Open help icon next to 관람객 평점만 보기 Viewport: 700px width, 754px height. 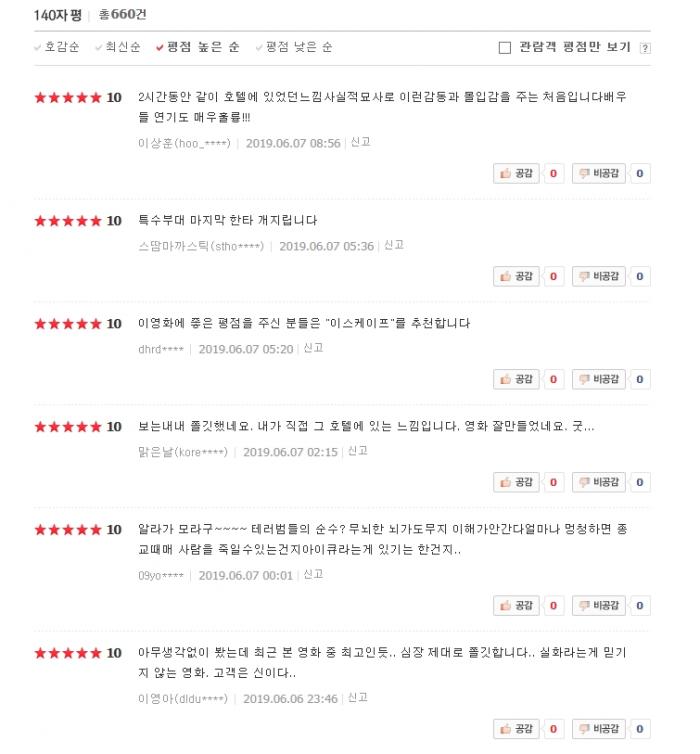645,48
